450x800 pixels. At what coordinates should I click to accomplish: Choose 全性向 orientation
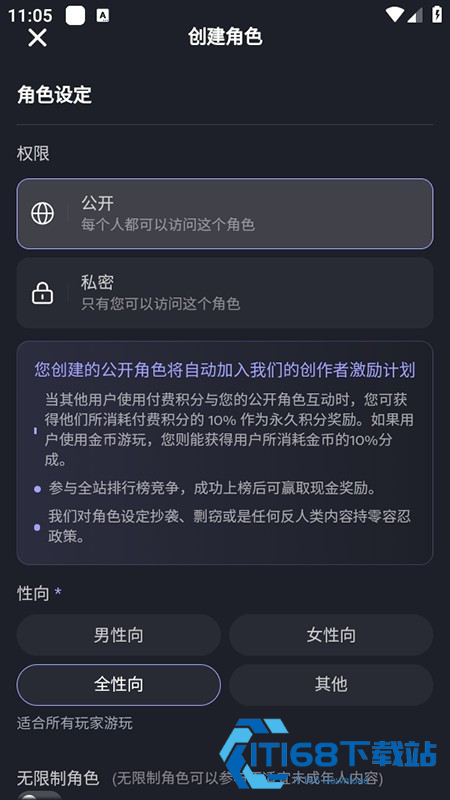(x=119, y=685)
